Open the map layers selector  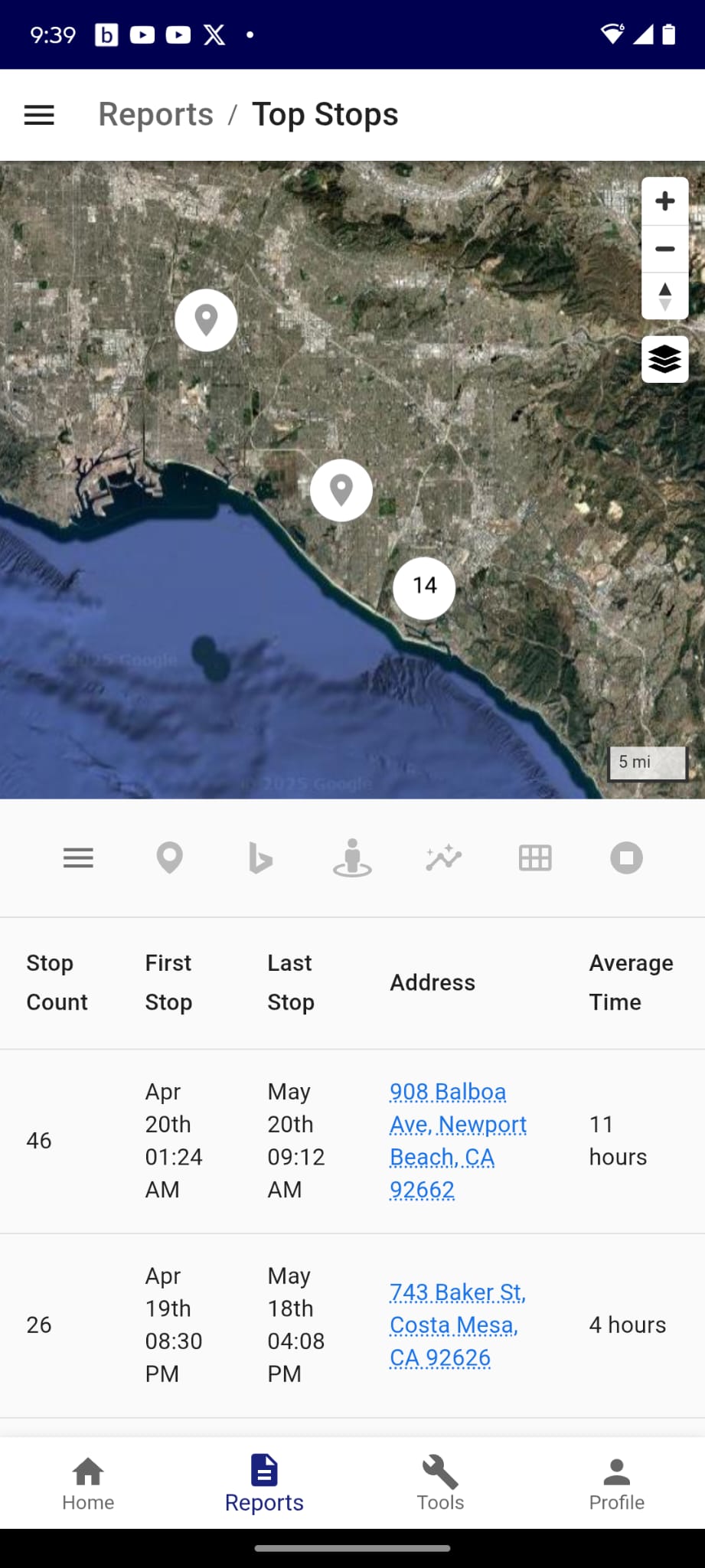click(x=664, y=359)
